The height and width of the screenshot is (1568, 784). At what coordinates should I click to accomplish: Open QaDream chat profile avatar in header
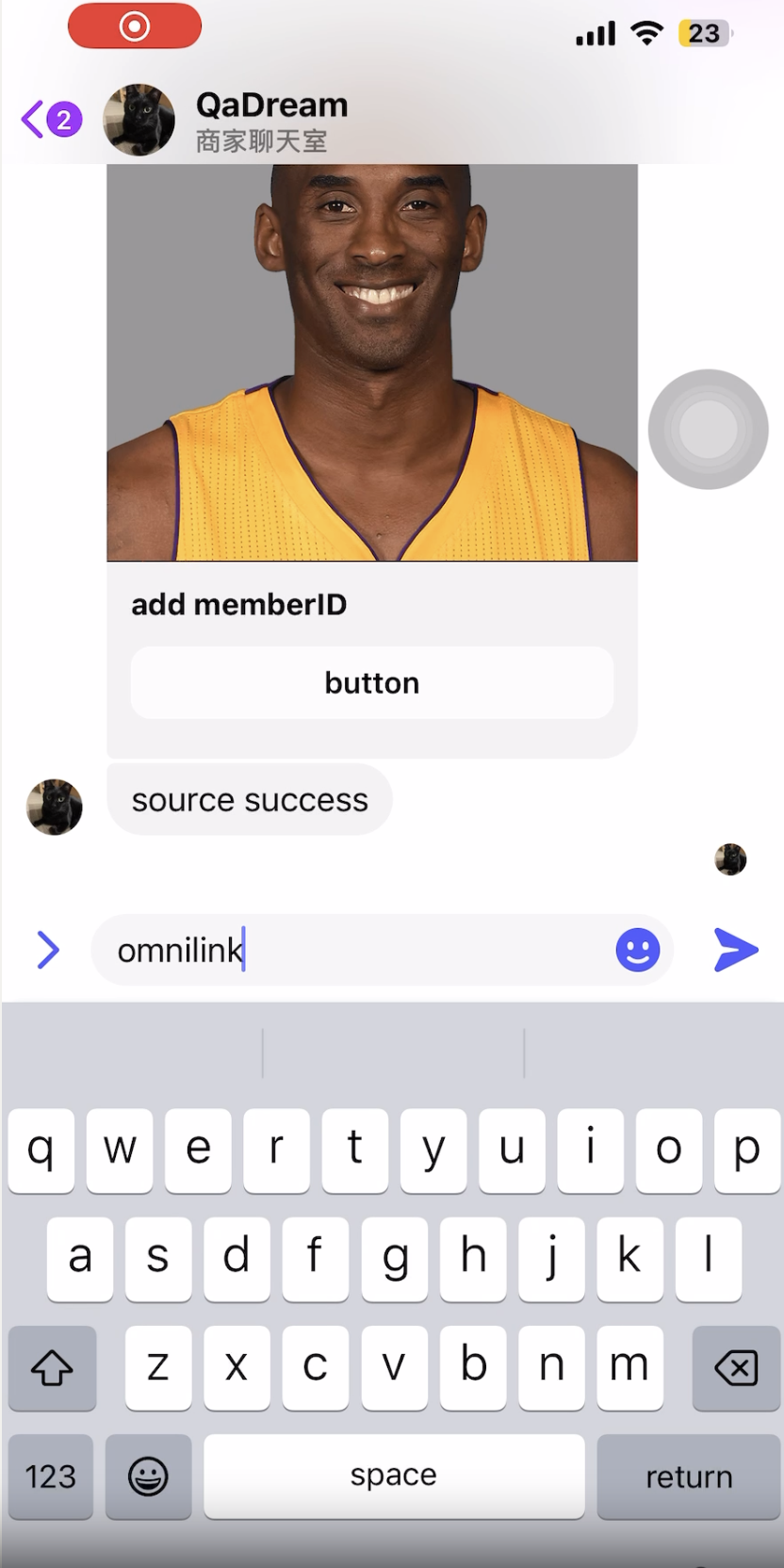[139, 120]
